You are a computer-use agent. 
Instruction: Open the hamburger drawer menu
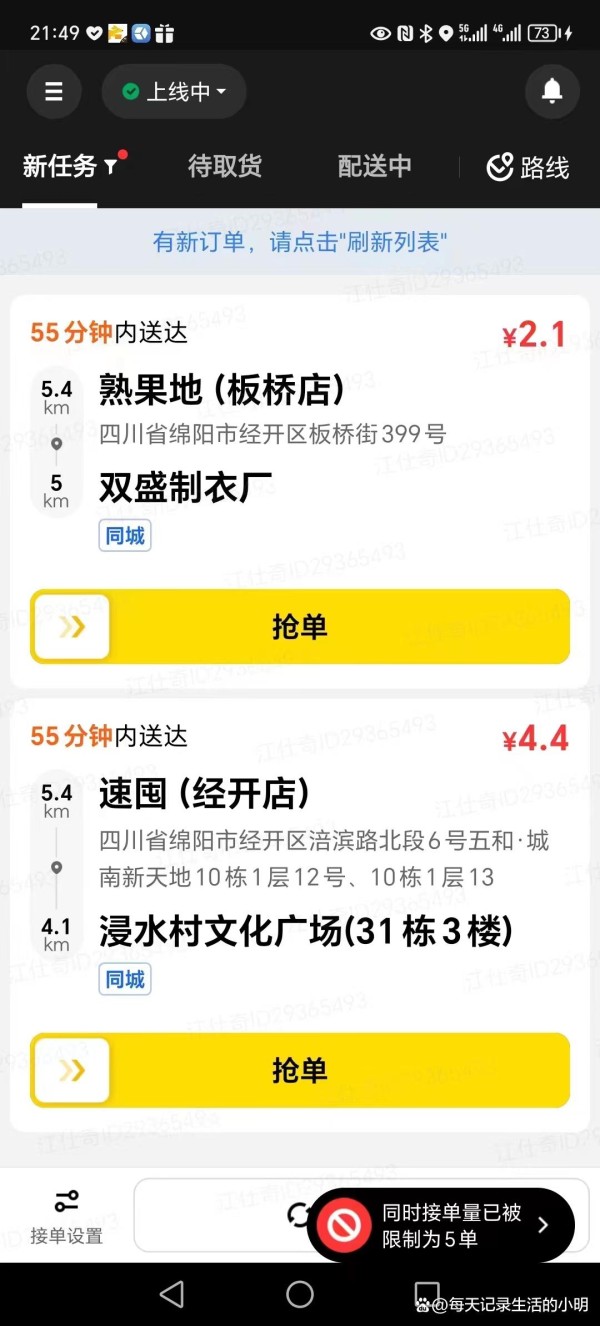point(54,92)
